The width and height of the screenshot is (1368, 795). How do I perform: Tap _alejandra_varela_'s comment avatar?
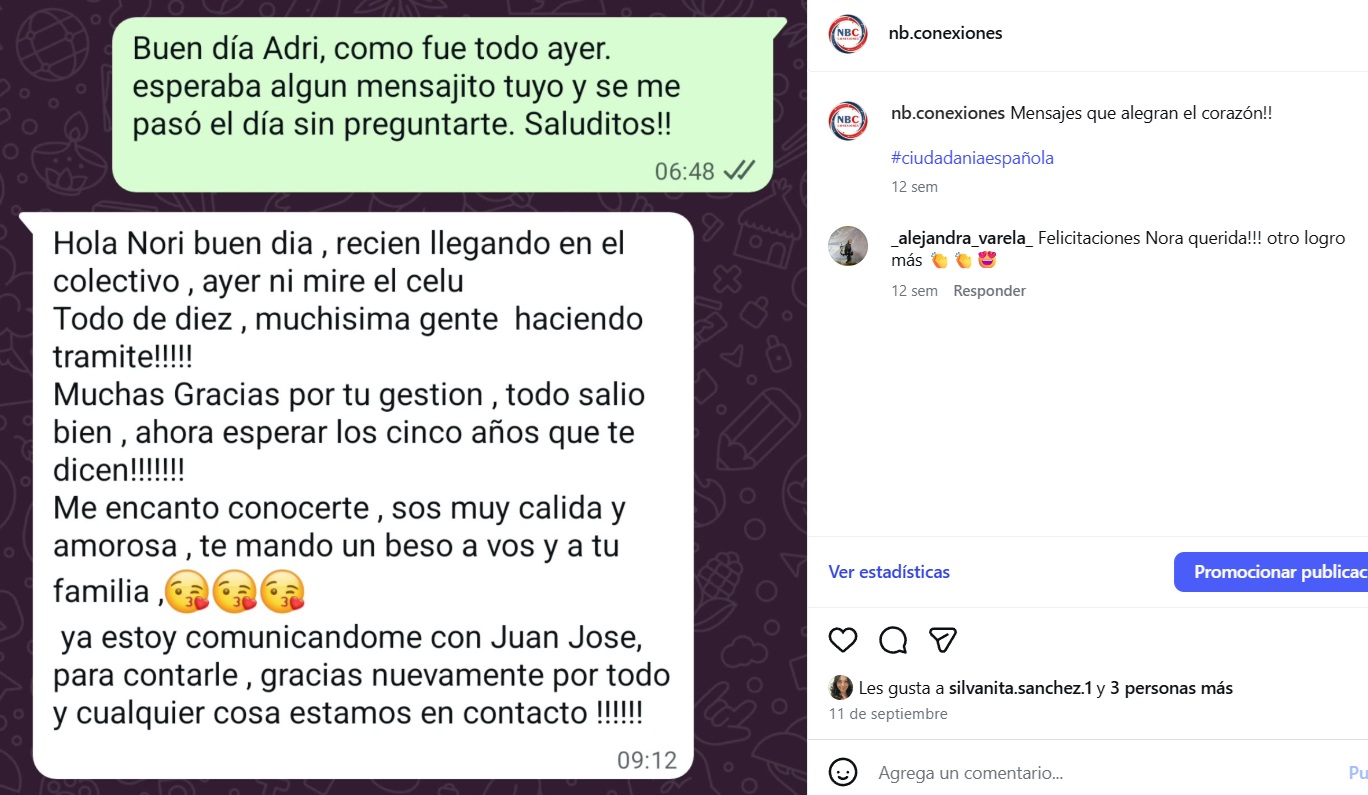tap(848, 246)
